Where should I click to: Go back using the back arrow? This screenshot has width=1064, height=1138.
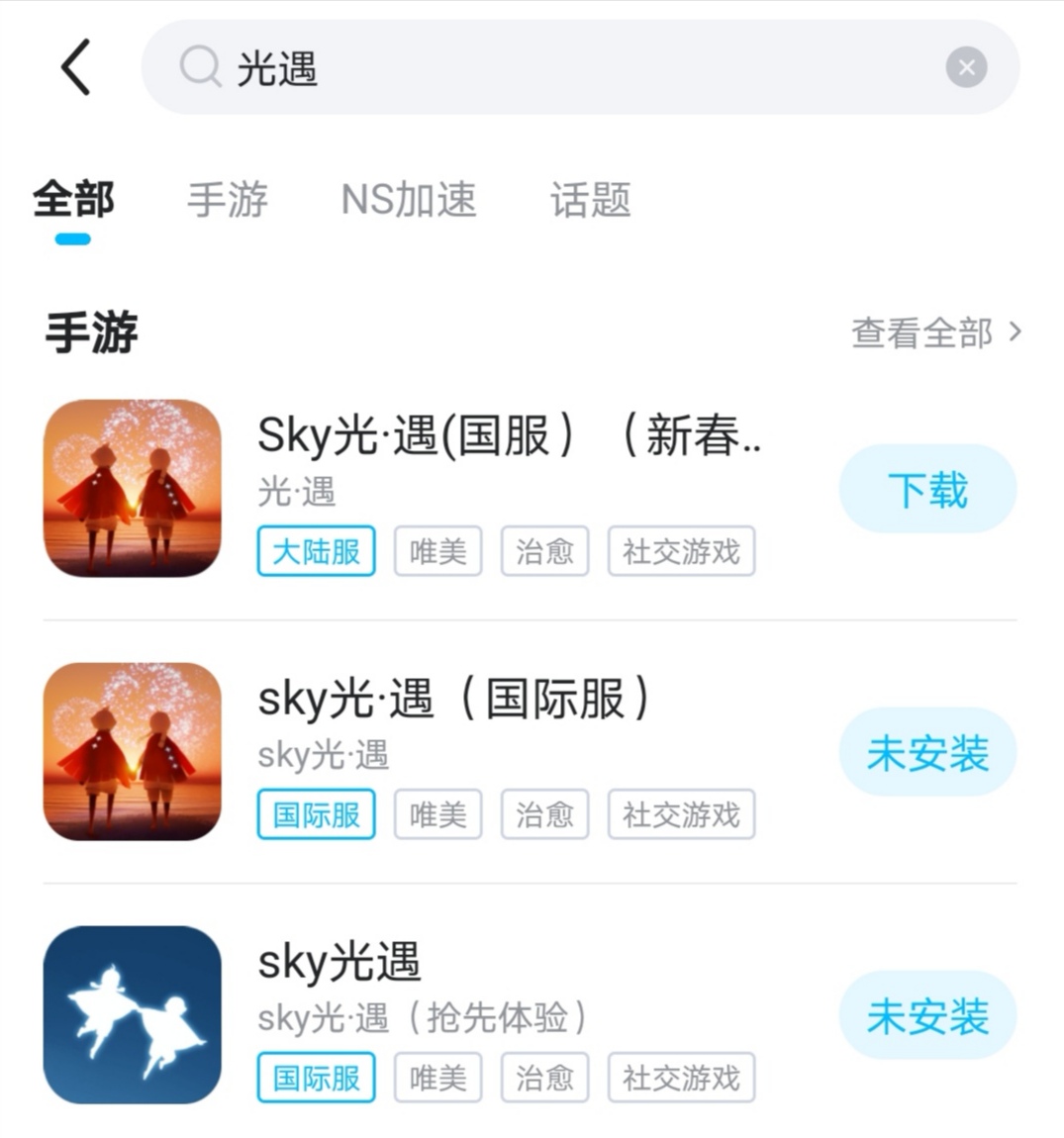pyautogui.click(x=76, y=67)
